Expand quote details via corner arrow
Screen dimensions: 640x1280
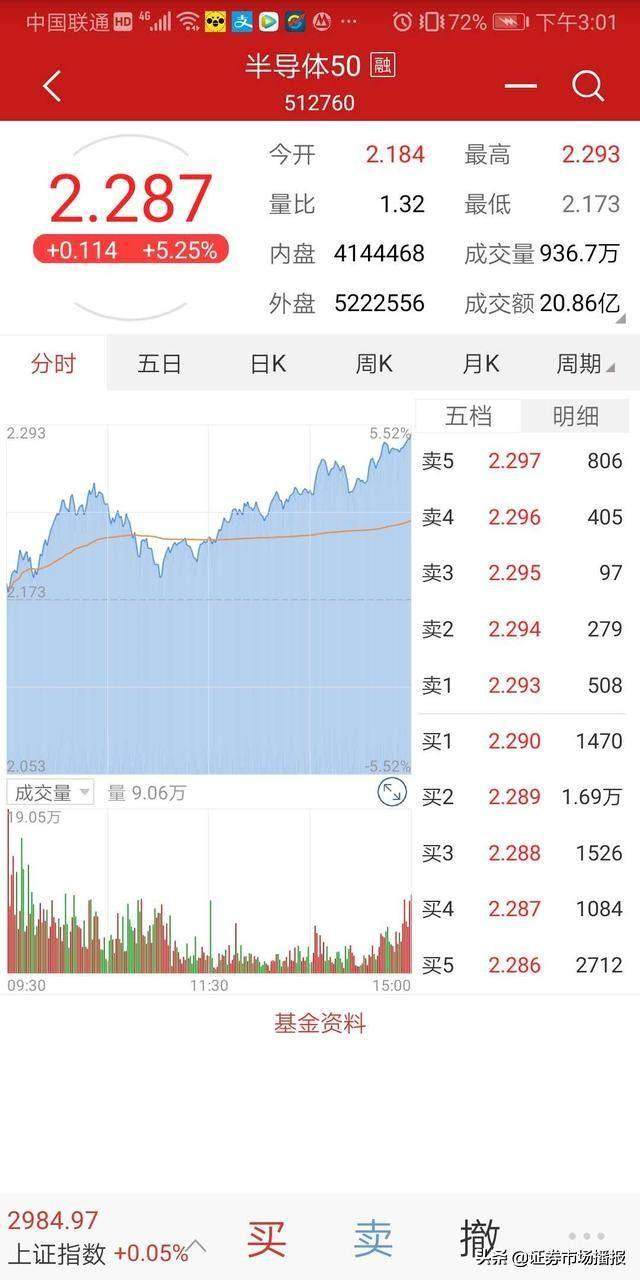(x=621, y=319)
